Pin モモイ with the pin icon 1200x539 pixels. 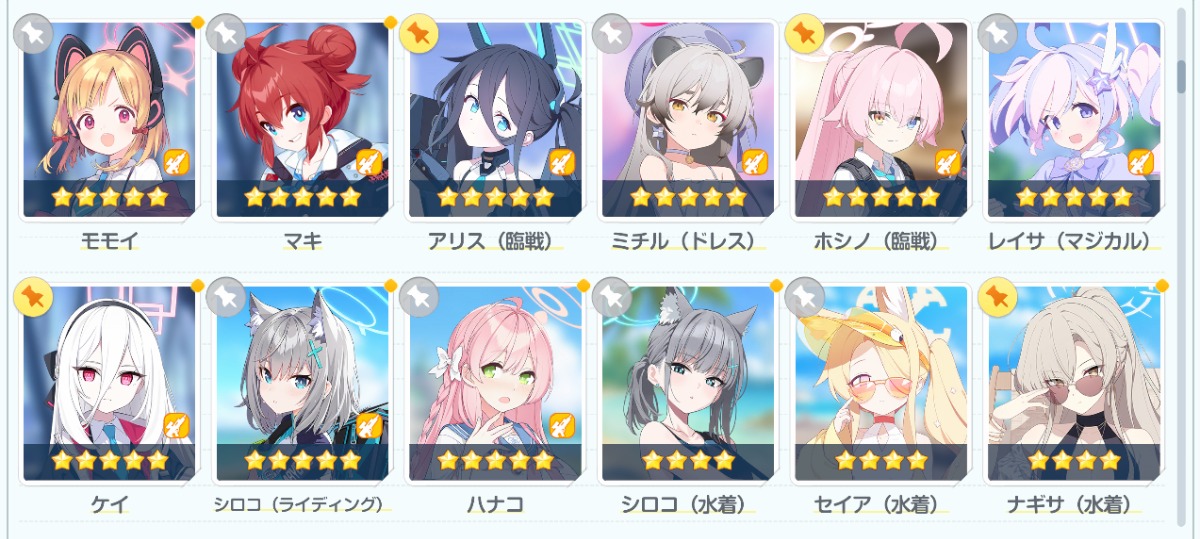click(x=33, y=33)
